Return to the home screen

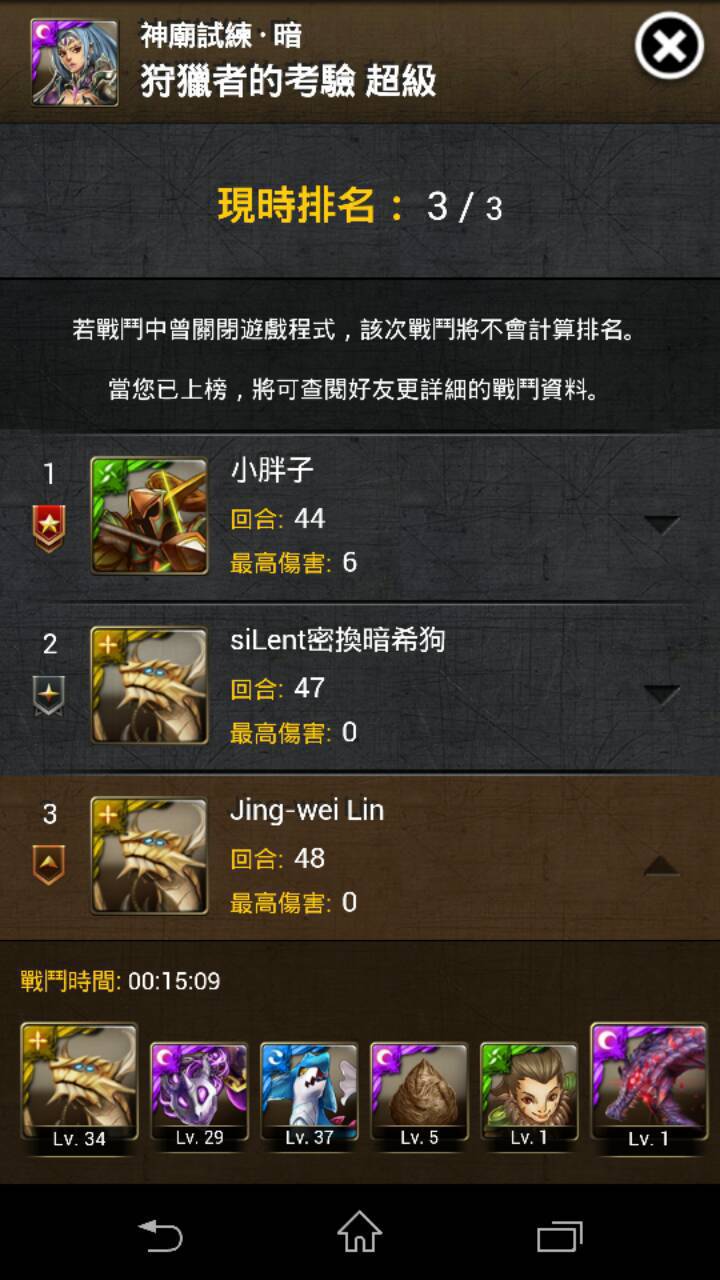(x=360, y=1233)
